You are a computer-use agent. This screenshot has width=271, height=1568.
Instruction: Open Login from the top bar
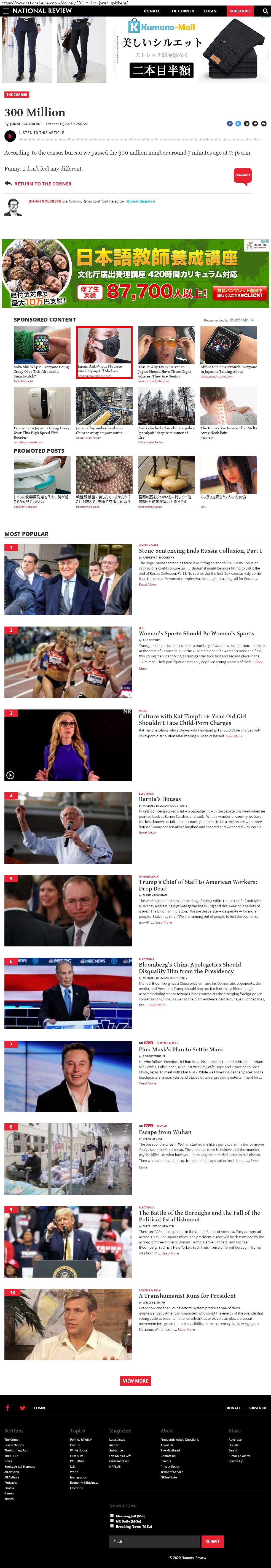point(210,11)
